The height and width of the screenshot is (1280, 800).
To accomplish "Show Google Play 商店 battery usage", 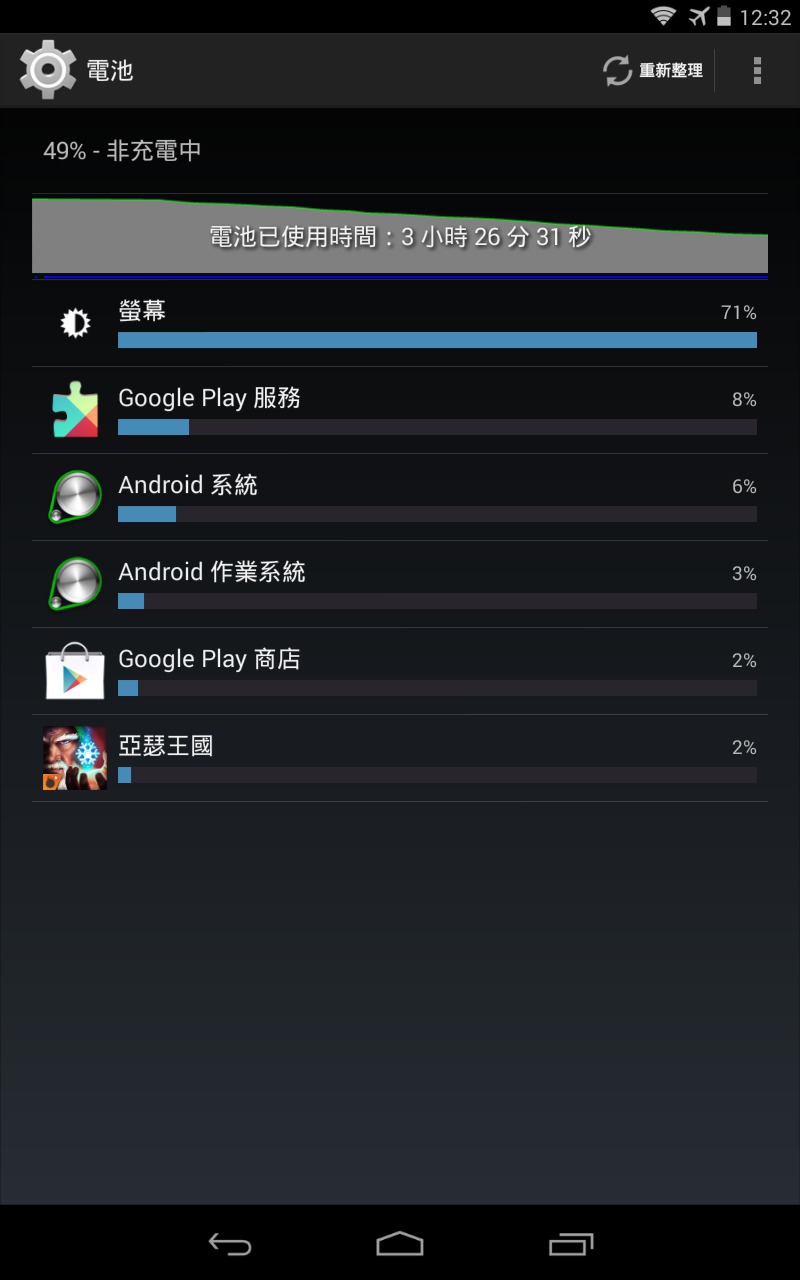I will (x=400, y=671).
